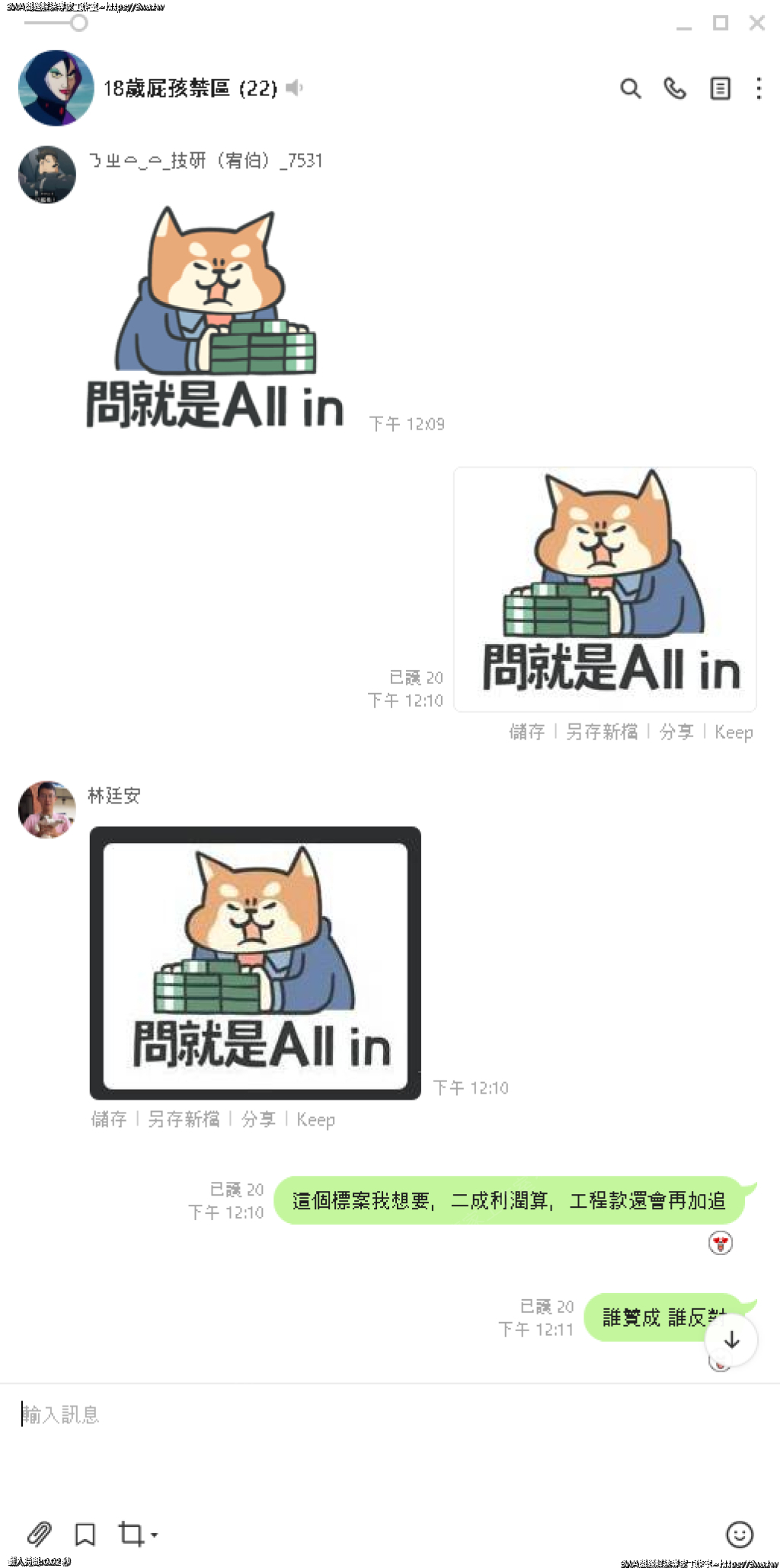Attach a file with the paperclip
780x1568 pixels.
tap(39, 1534)
